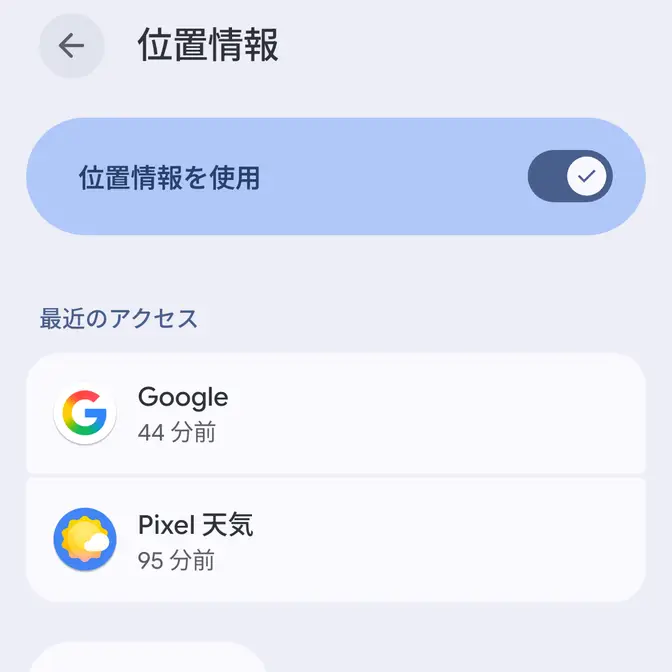The height and width of the screenshot is (672, 672).
Task: Open Google's recent location access
Action: coord(336,414)
